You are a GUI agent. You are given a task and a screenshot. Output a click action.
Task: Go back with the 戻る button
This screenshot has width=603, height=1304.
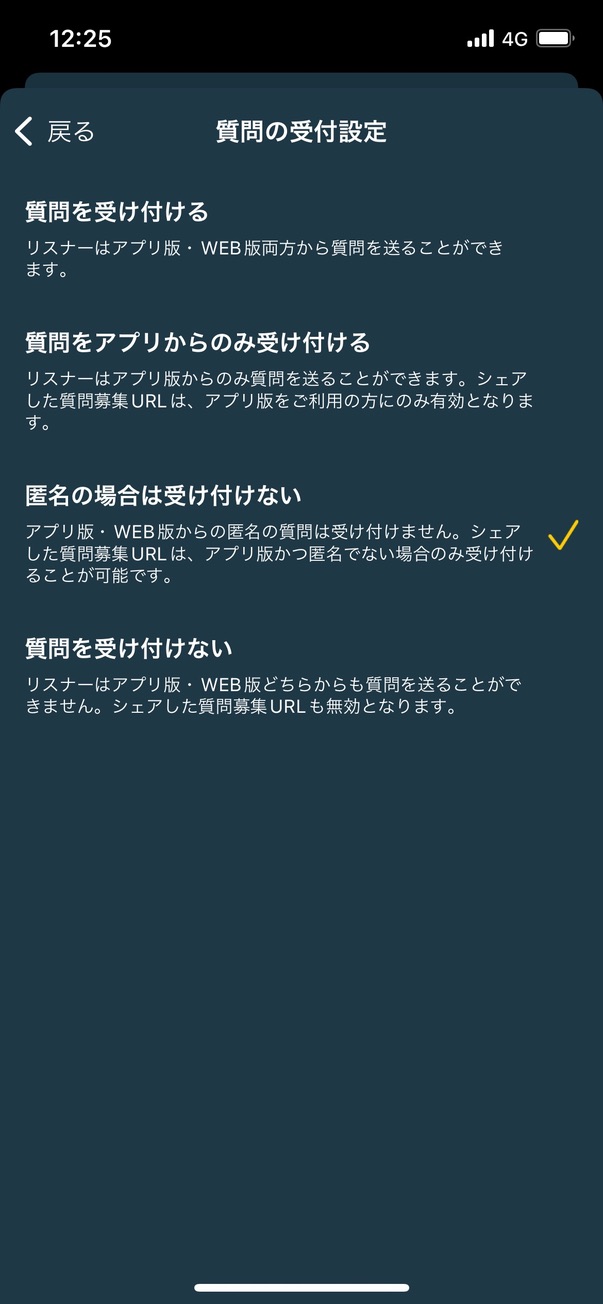coord(55,131)
